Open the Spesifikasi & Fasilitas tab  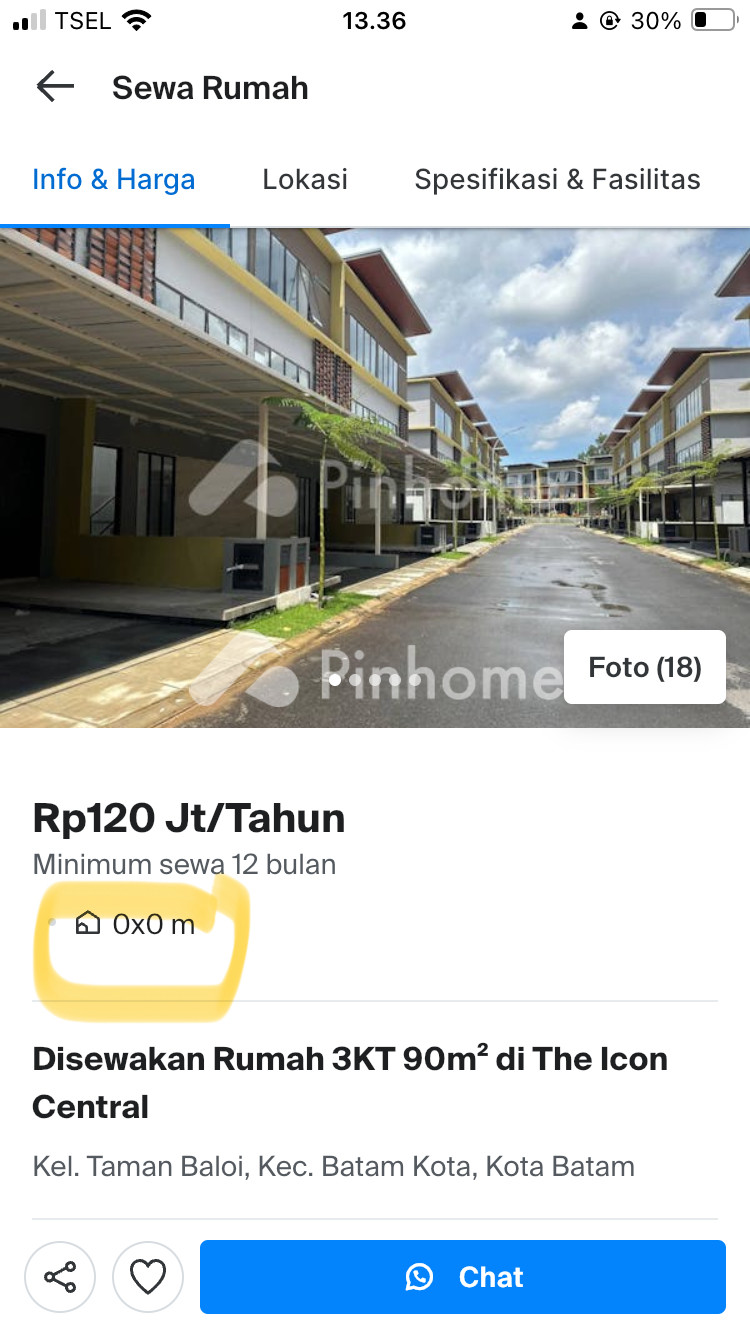point(557,180)
